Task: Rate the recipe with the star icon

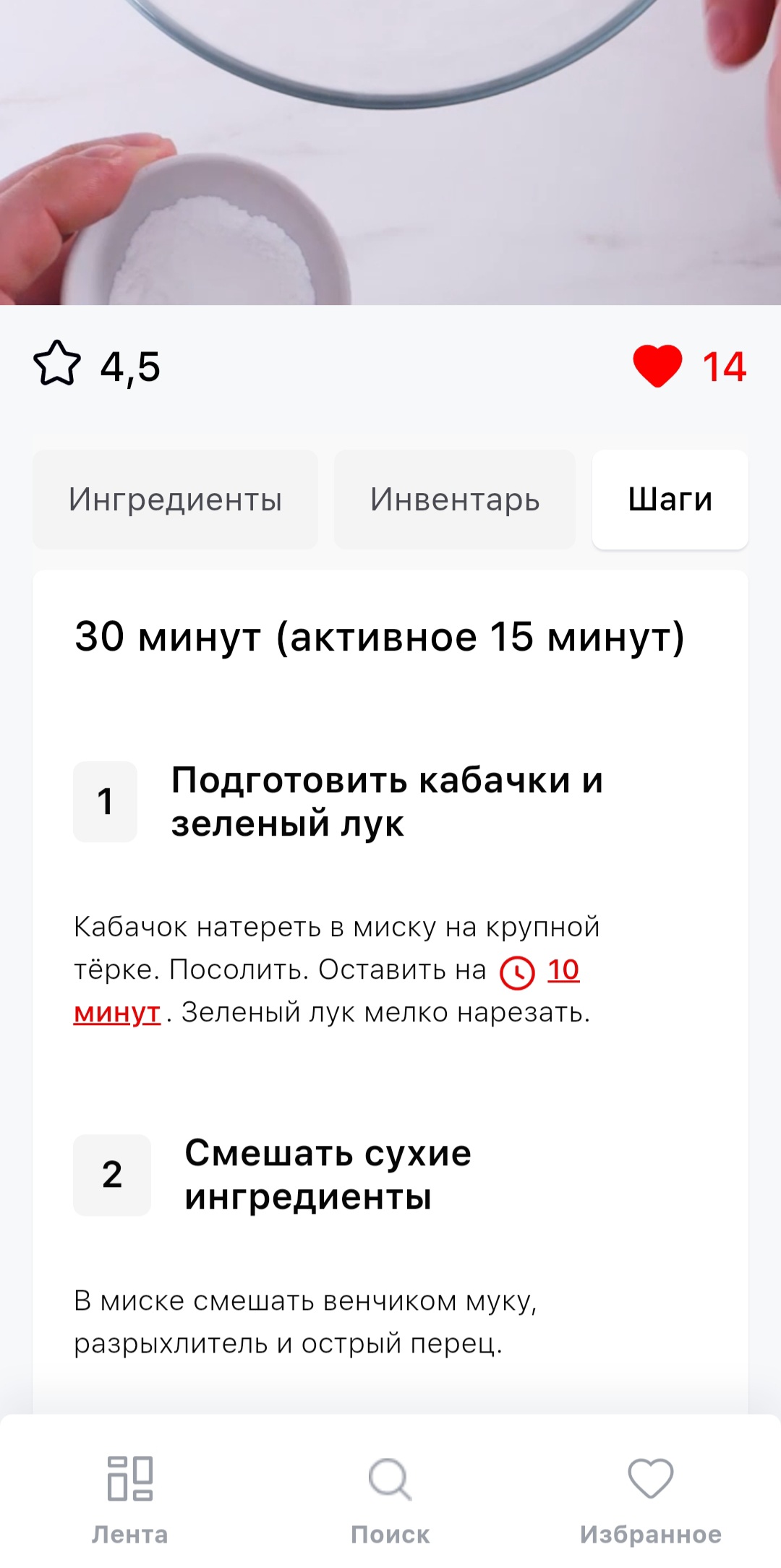Action: 57,364
